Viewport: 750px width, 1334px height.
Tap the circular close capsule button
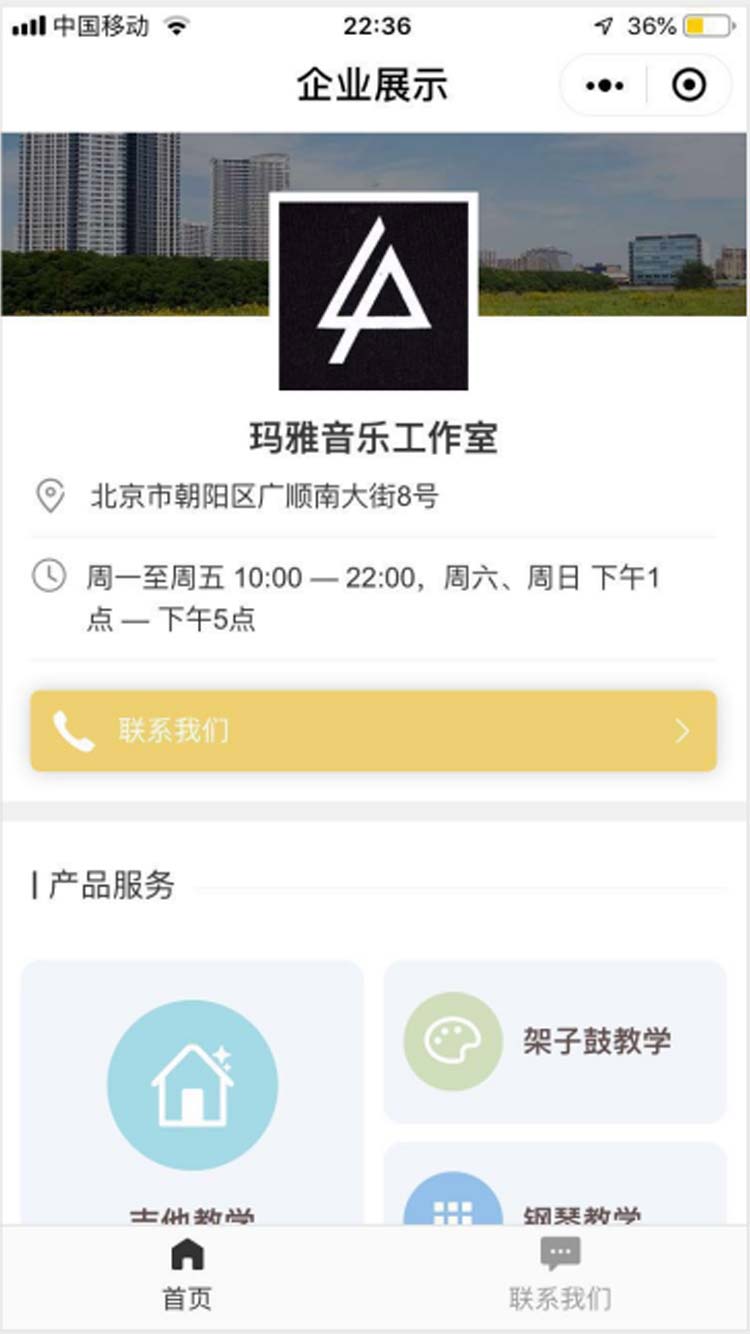click(688, 85)
